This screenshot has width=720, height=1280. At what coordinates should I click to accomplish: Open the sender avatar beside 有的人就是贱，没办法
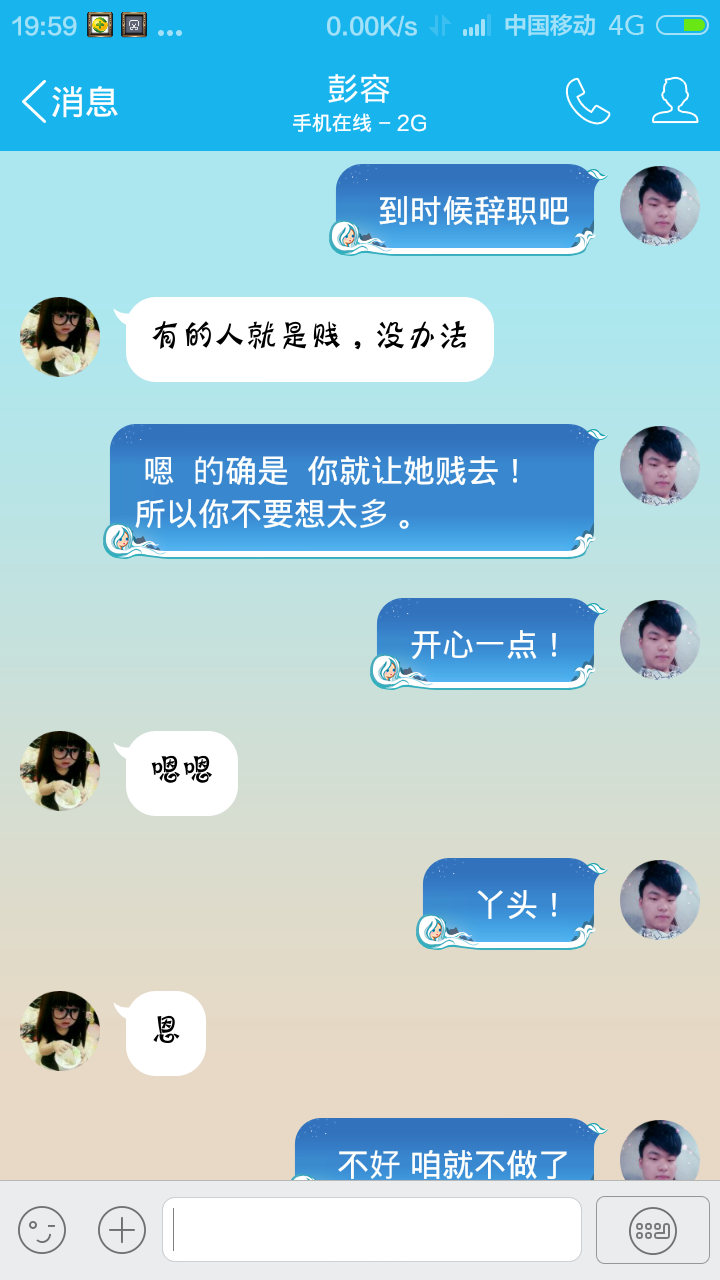point(60,337)
